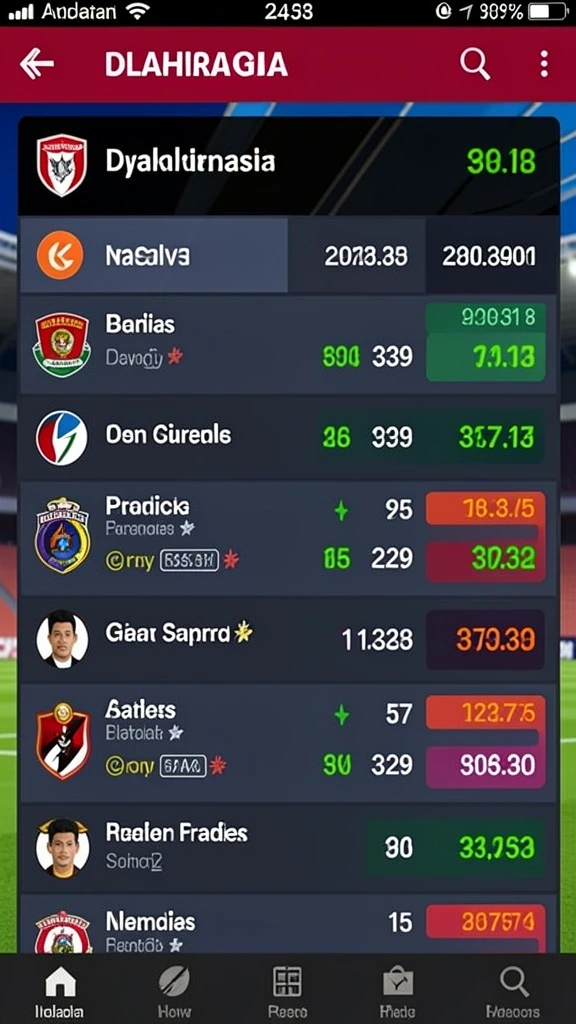Switch to the Reero grid tab
Viewport: 576px width, 1024px height.
pyautogui.click(x=287, y=991)
